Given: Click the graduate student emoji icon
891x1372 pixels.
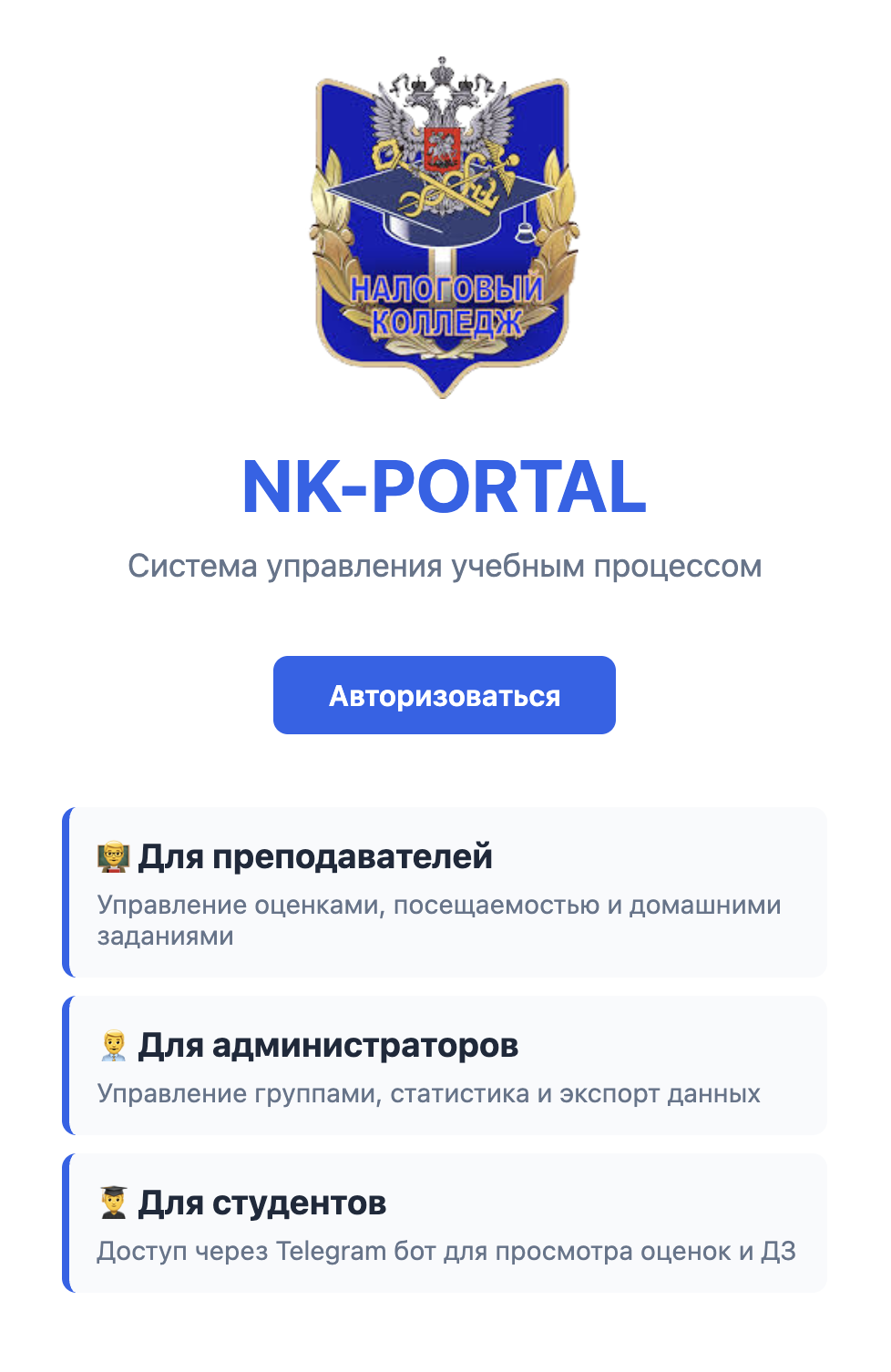Looking at the screenshot, I should (x=112, y=1203).
